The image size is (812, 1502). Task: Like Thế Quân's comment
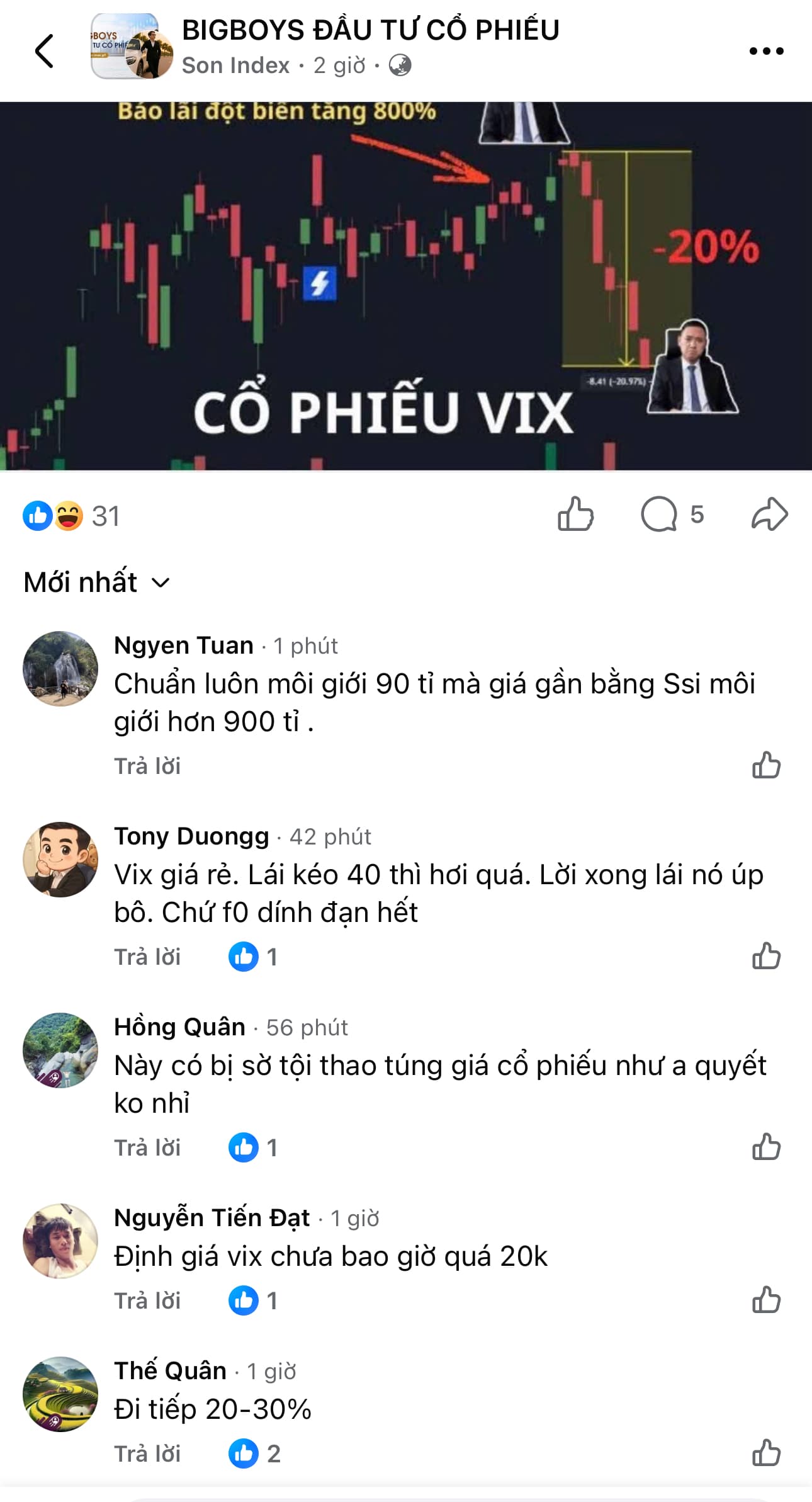766,1454
